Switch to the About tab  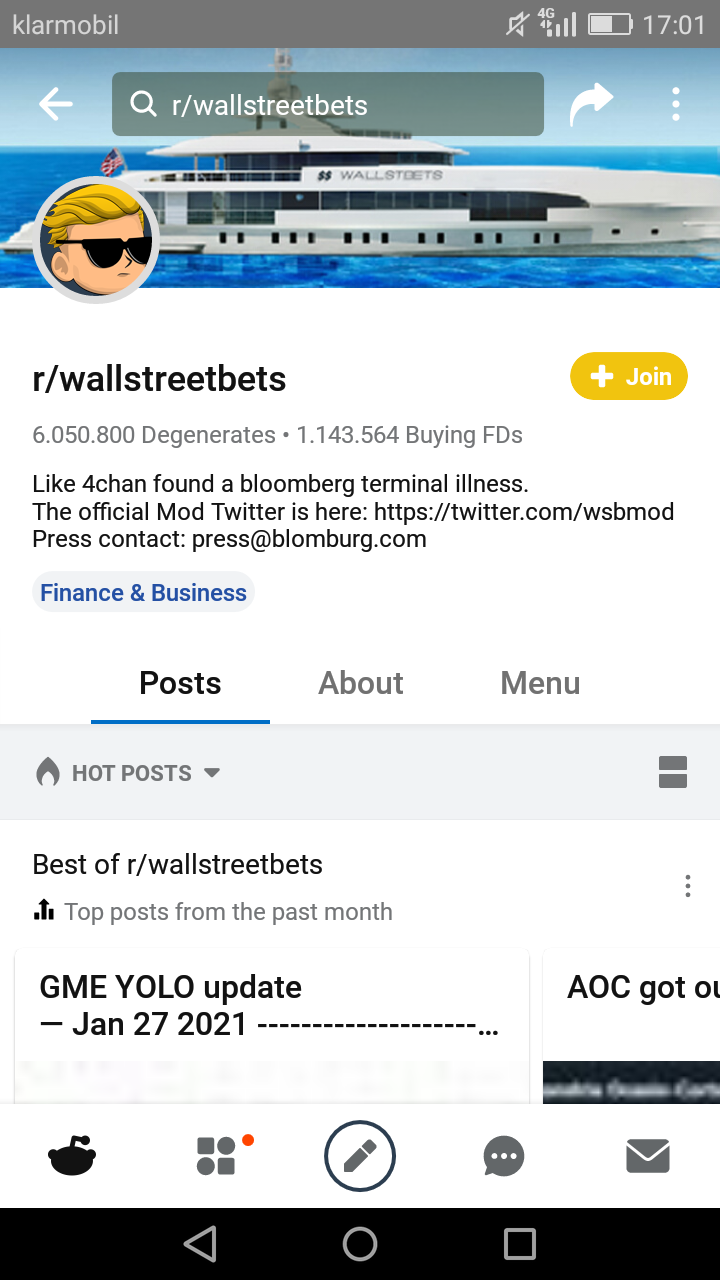click(x=361, y=683)
